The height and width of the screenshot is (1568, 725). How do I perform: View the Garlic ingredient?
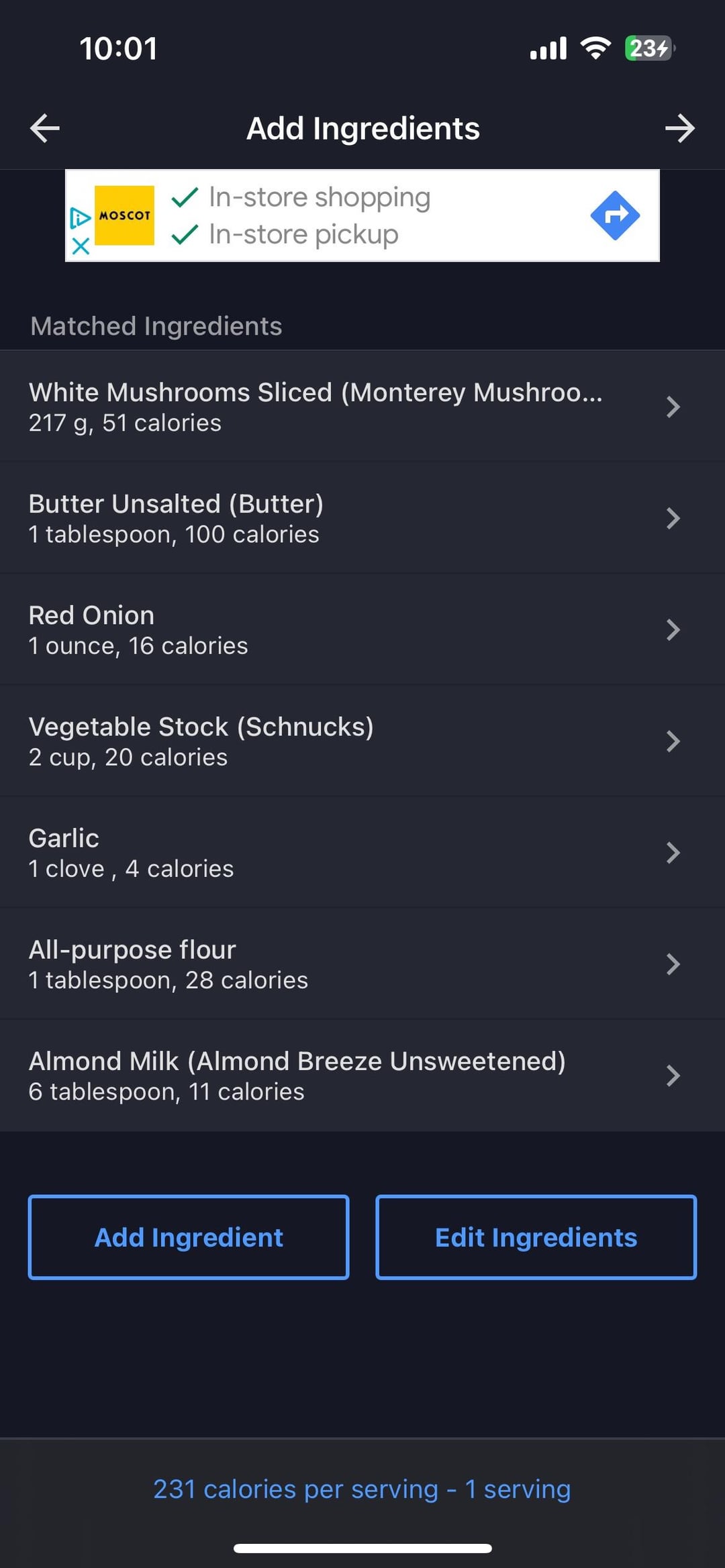[x=362, y=852]
